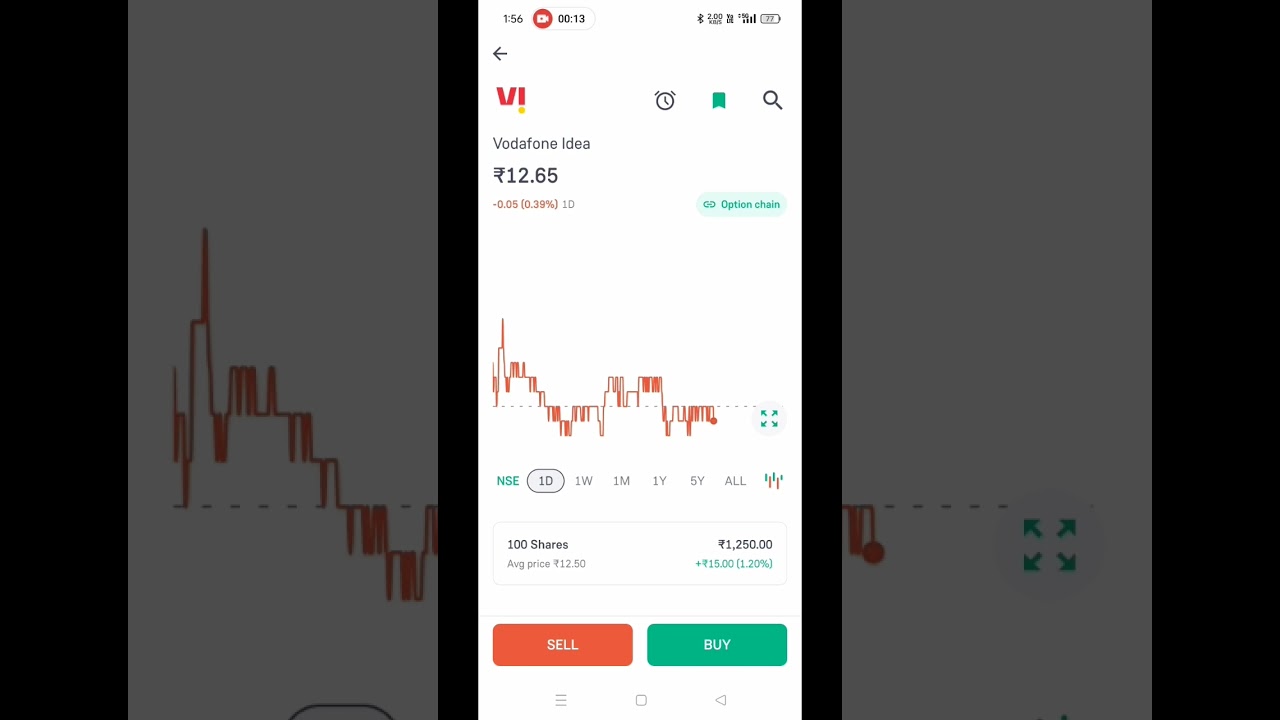Go back using the top arrow
1280x720 pixels.
[500, 54]
